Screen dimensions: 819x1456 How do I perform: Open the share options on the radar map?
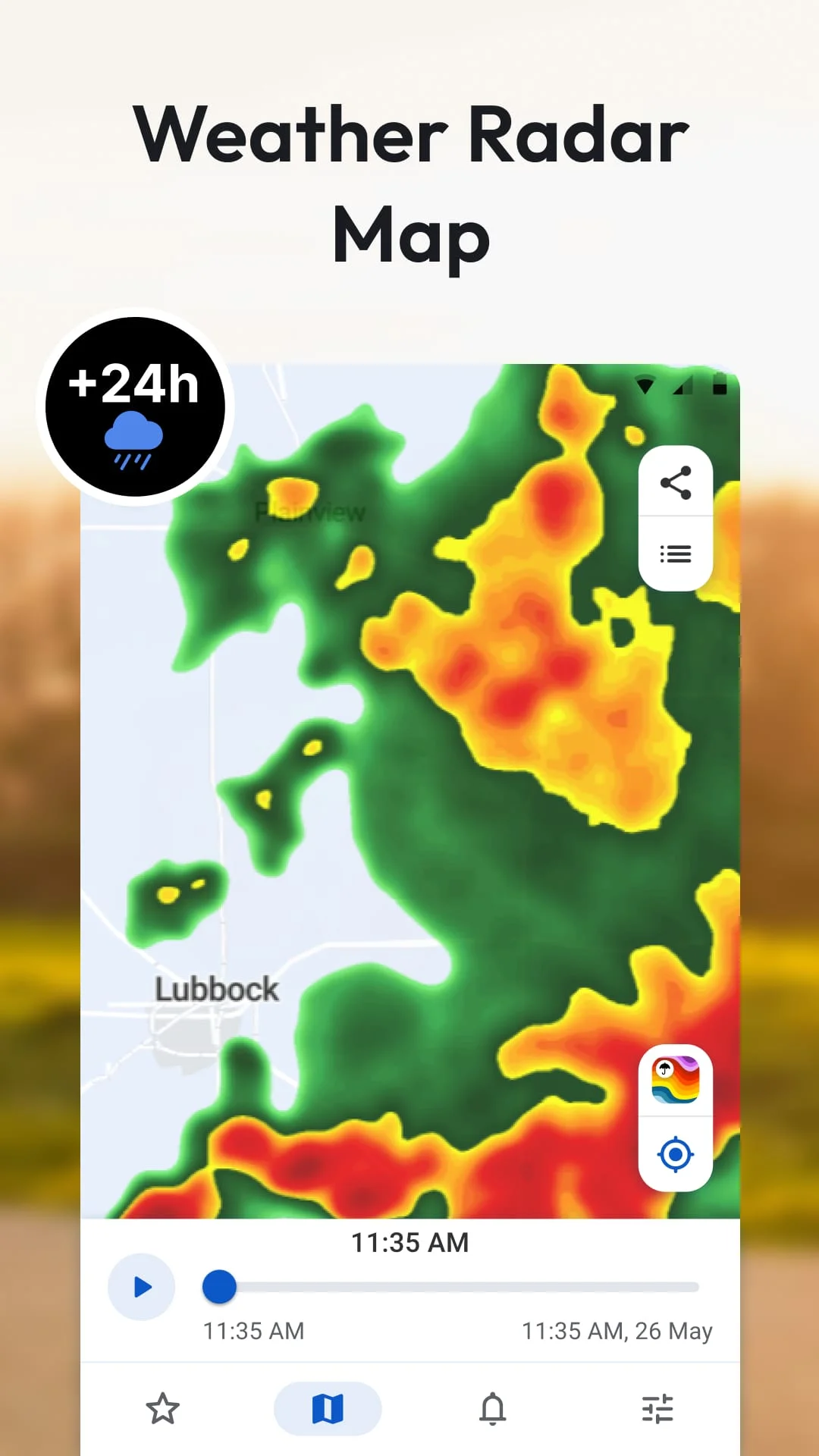(676, 484)
